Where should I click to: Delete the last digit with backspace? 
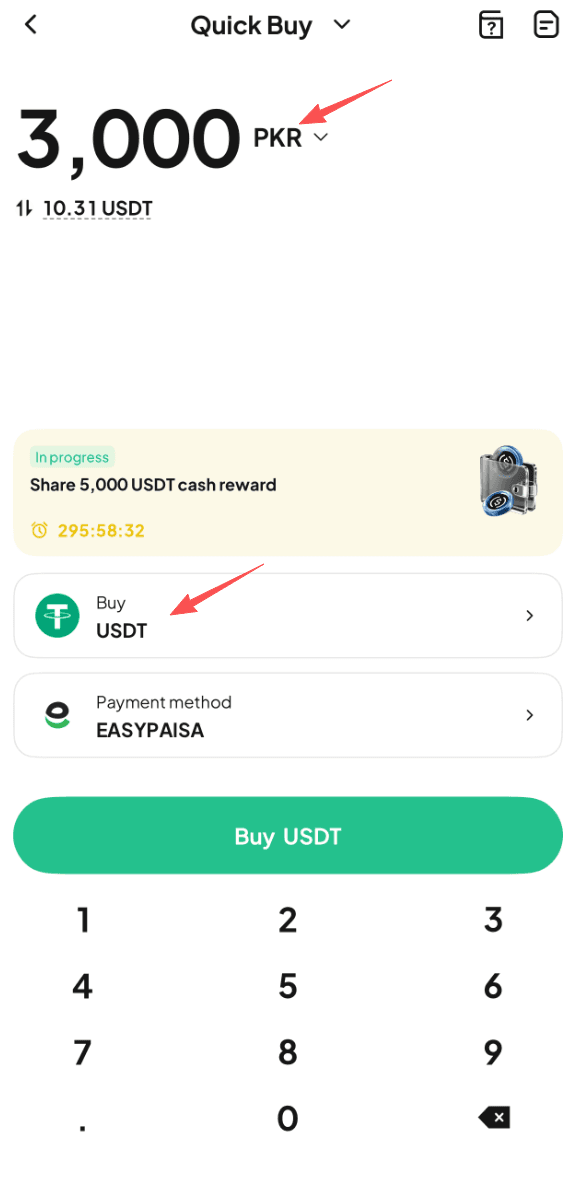(x=494, y=1118)
